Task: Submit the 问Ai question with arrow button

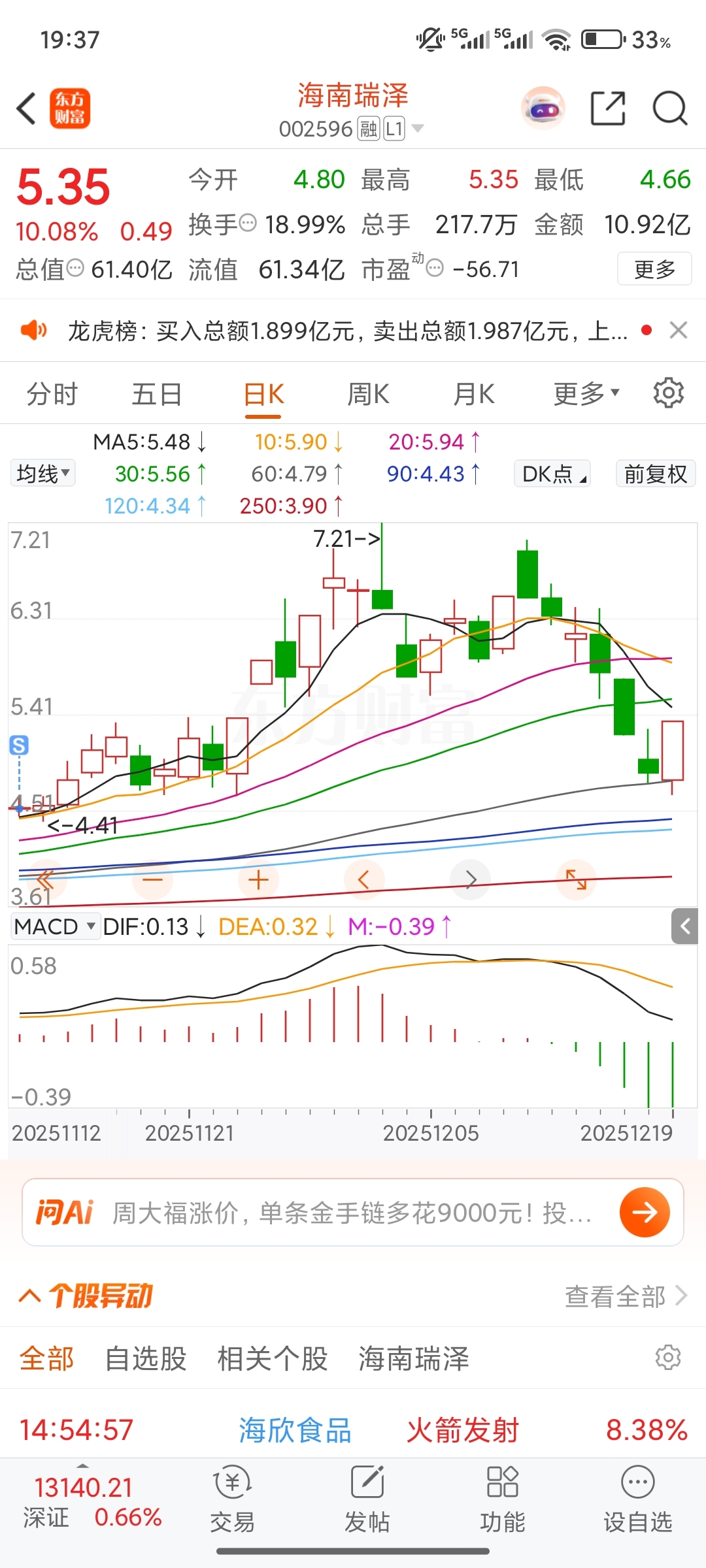Action: click(x=645, y=1213)
